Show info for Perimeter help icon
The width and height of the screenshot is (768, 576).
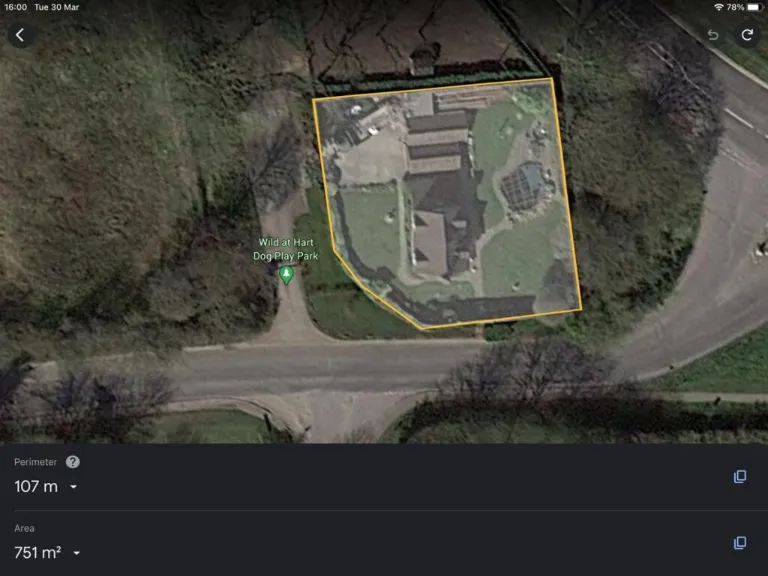(73, 462)
